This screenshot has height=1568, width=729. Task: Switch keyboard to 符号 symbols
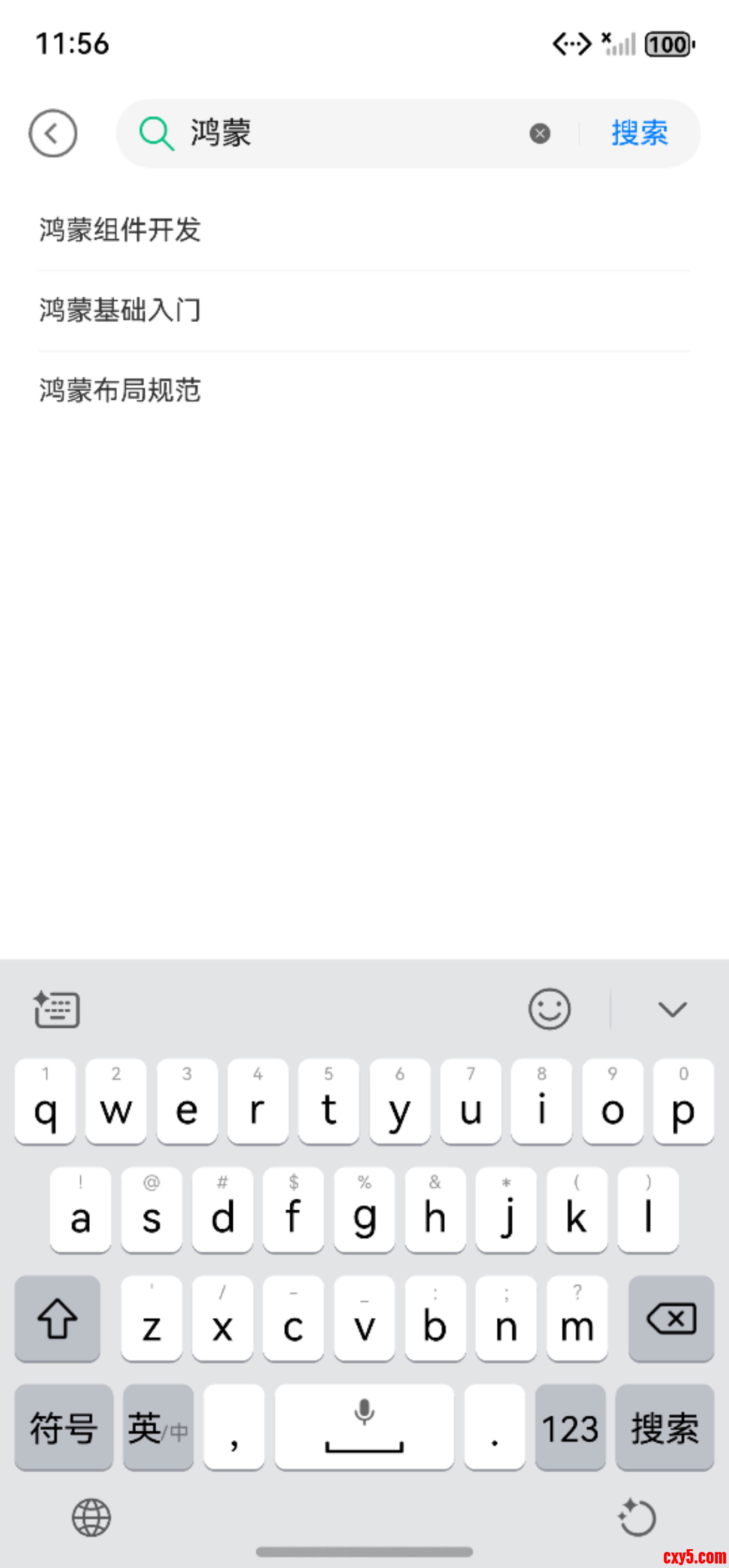[x=64, y=1428]
